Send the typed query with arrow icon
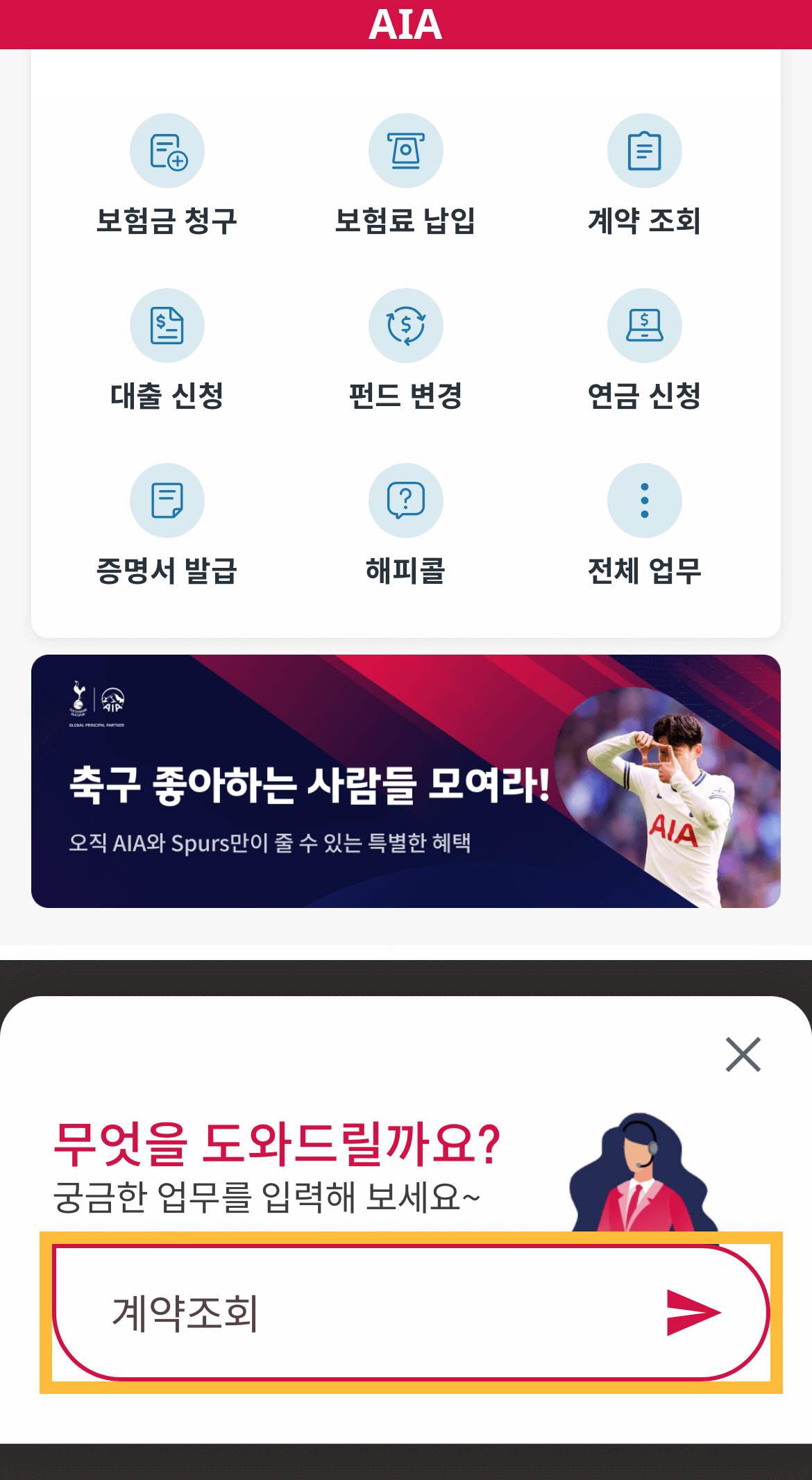 tap(693, 1313)
